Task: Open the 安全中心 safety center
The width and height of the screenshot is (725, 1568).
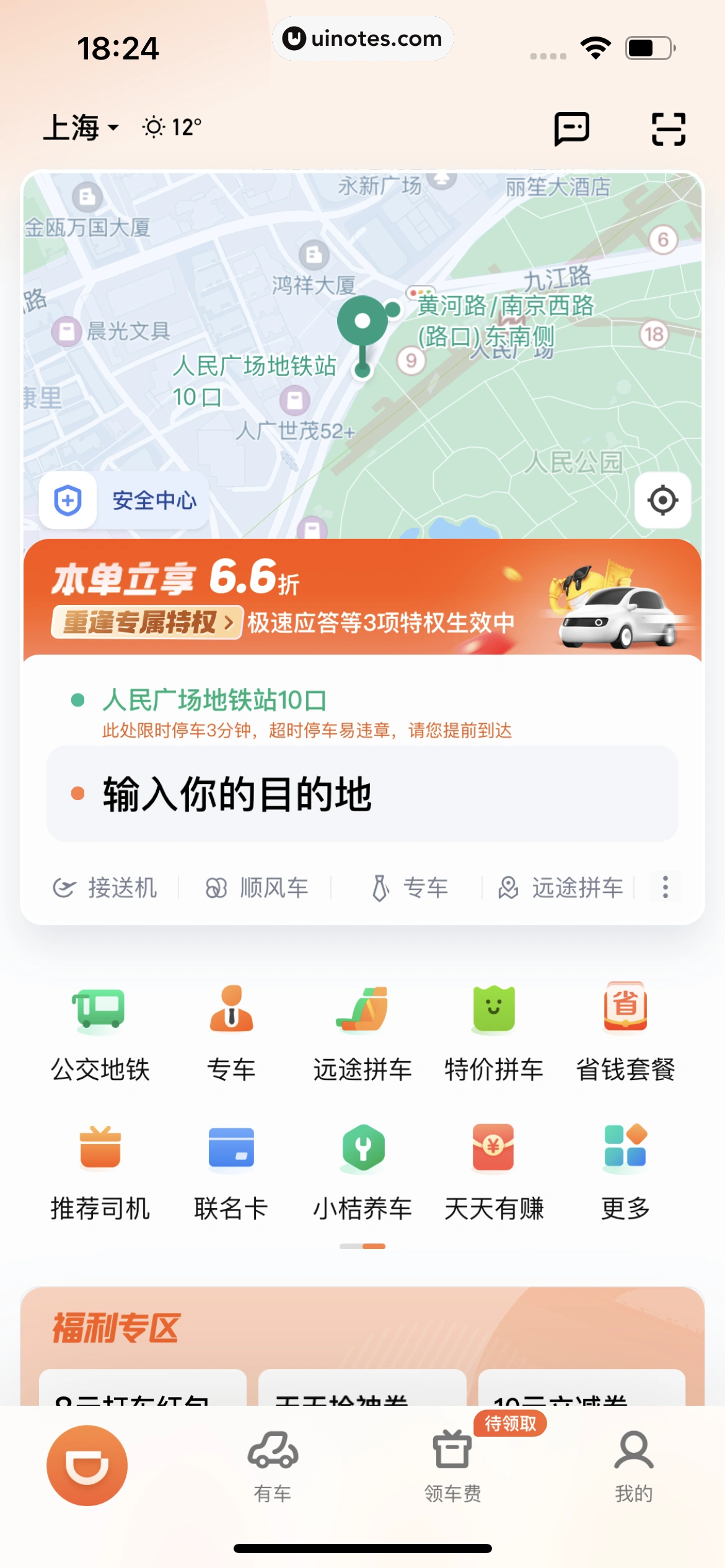Action: (124, 500)
